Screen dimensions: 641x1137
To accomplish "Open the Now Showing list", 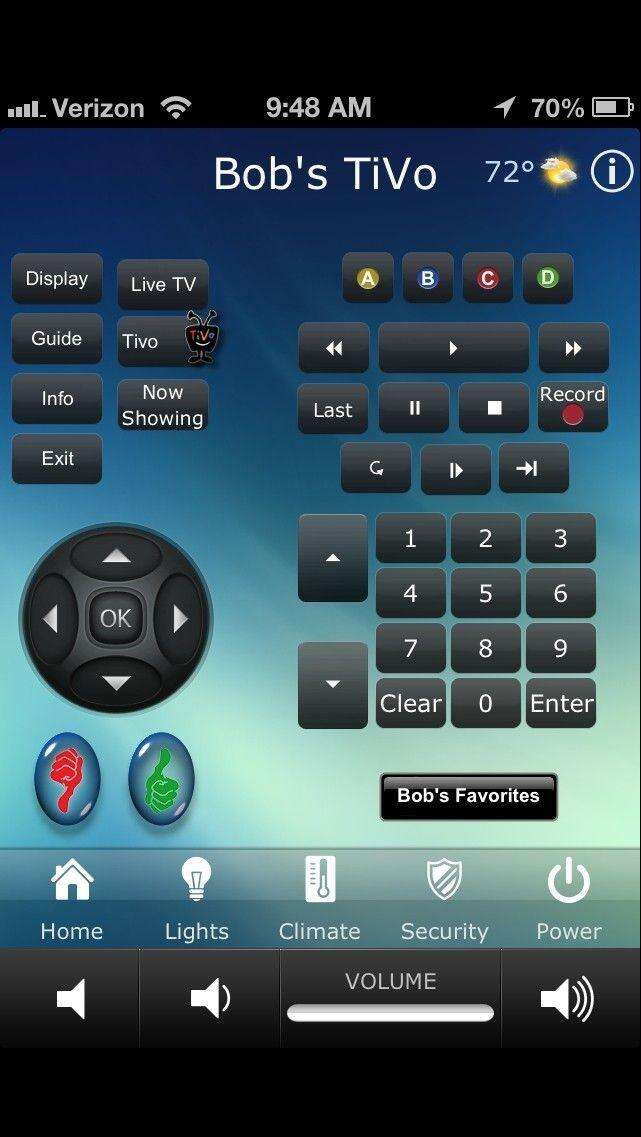I will (163, 406).
